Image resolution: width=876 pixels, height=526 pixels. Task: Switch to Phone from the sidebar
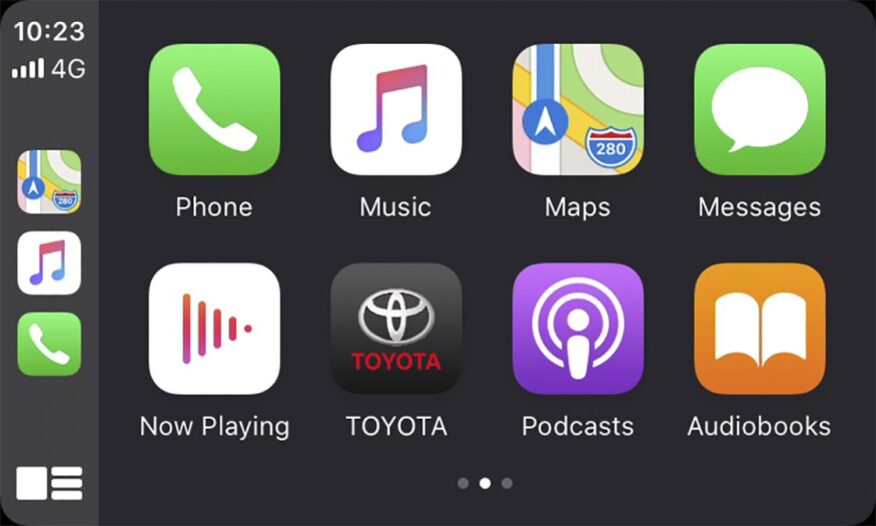(49, 344)
